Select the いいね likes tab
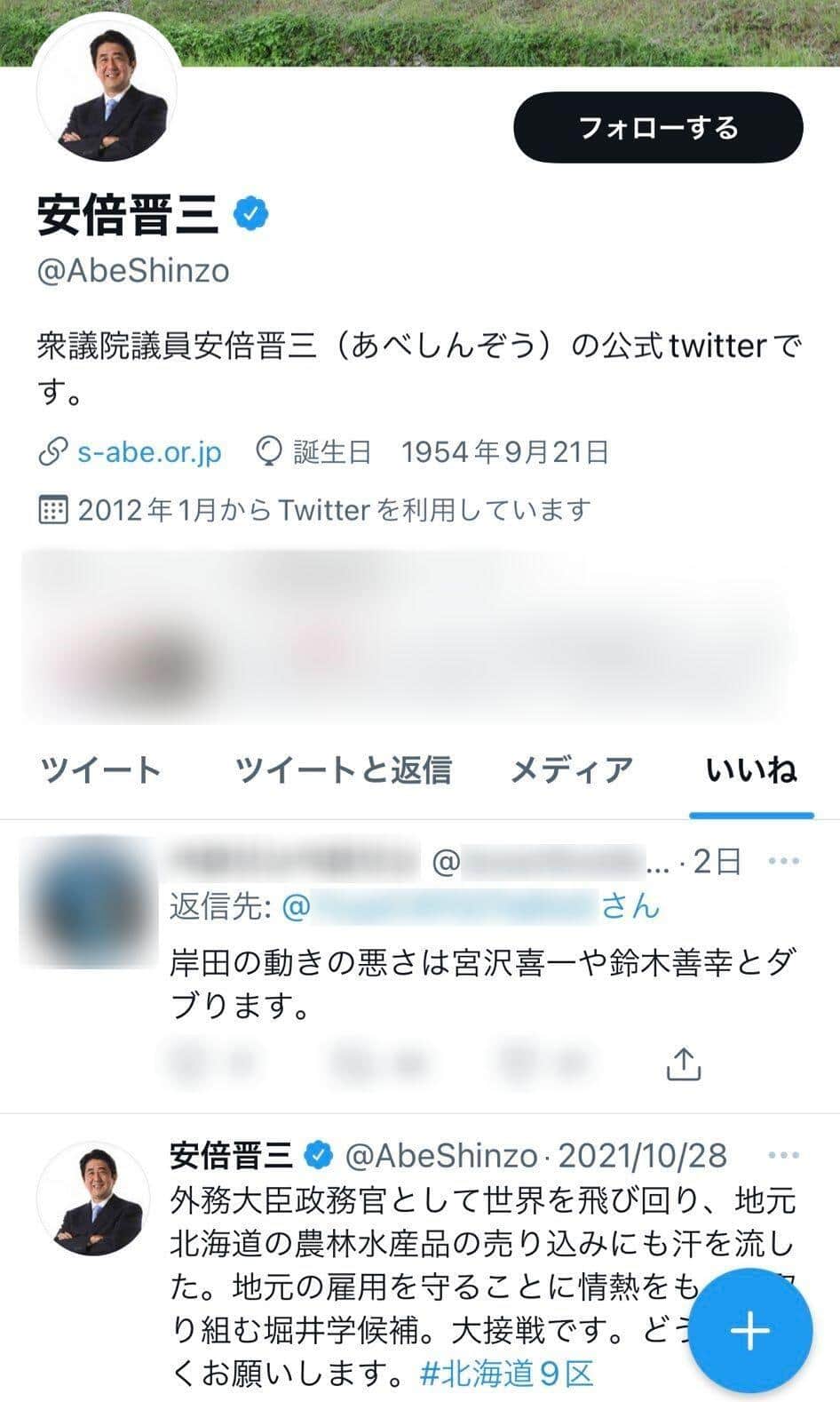This screenshot has width=840, height=1402. (751, 769)
